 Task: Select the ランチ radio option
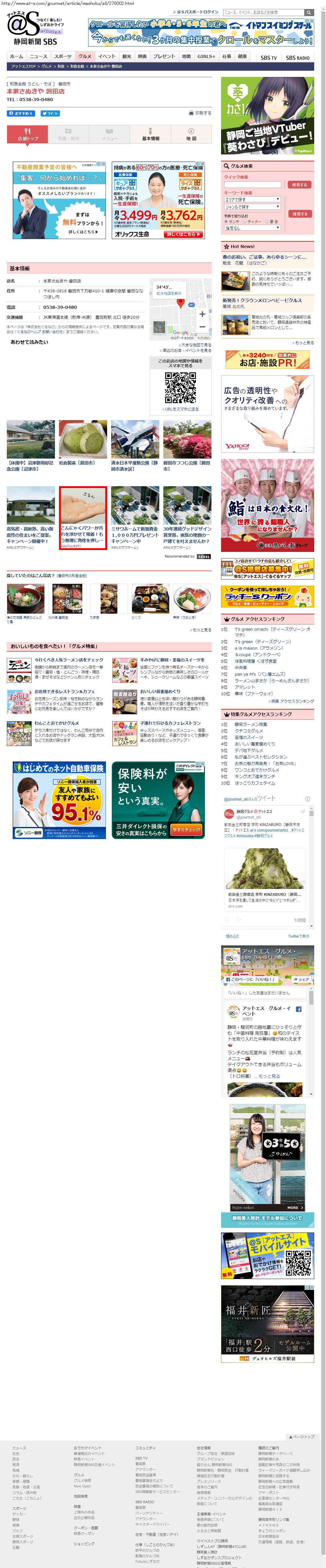(x=226, y=222)
